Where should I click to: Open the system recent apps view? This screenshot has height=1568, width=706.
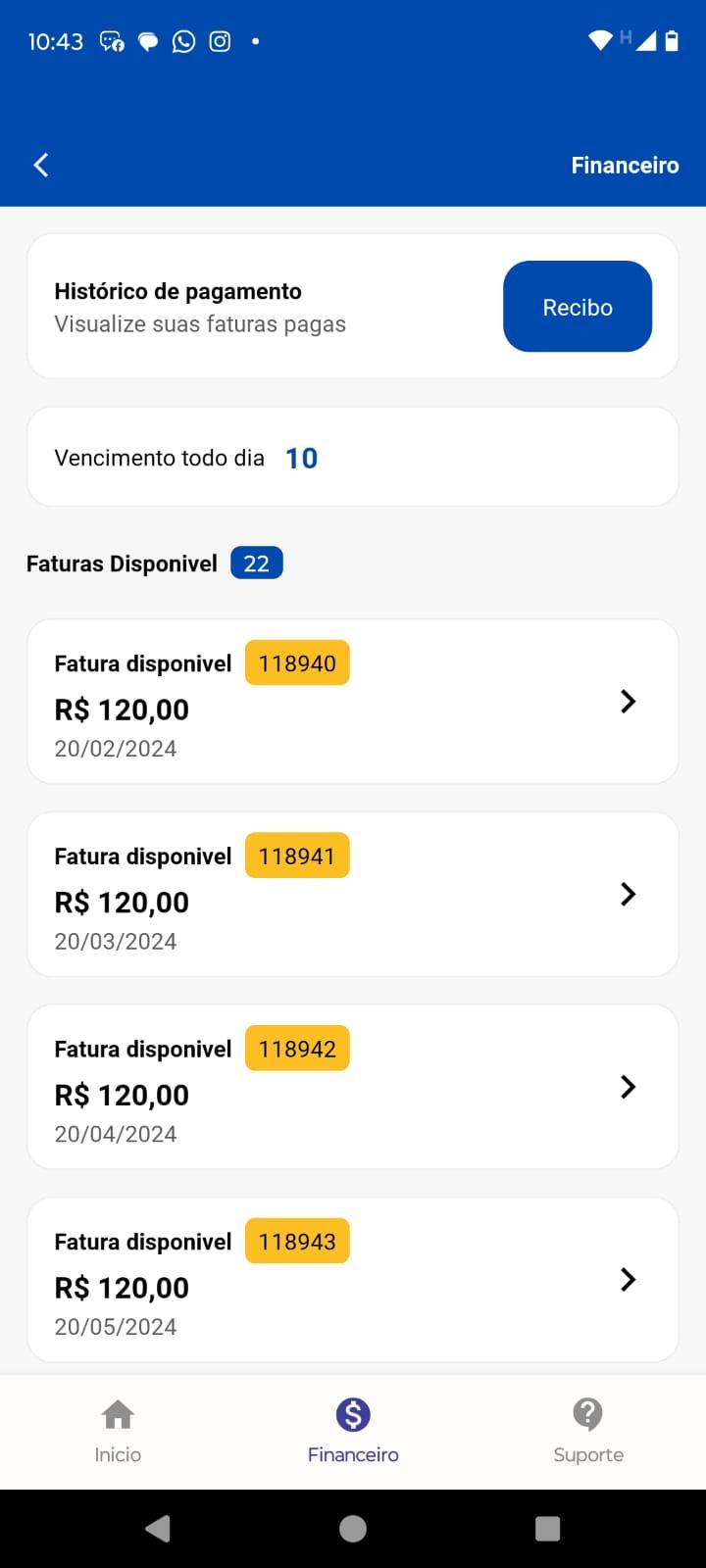click(548, 1529)
